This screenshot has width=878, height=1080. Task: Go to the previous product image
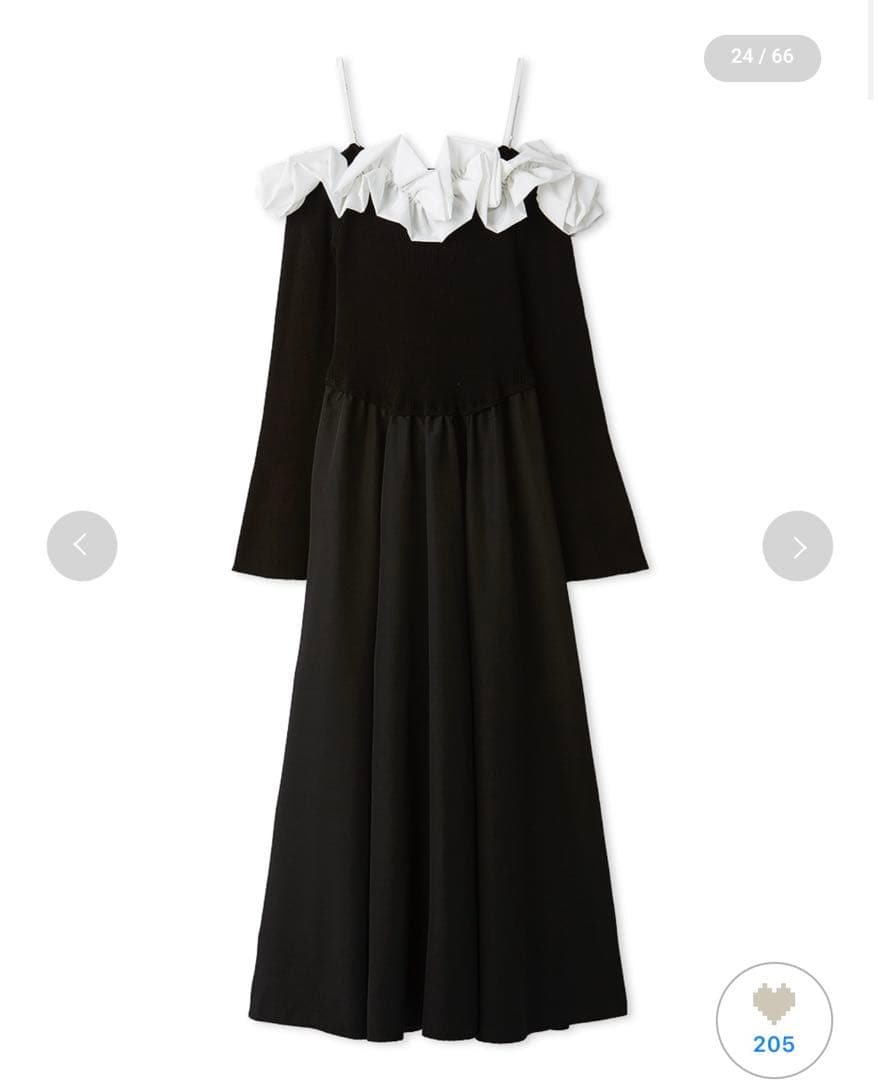click(82, 546)
